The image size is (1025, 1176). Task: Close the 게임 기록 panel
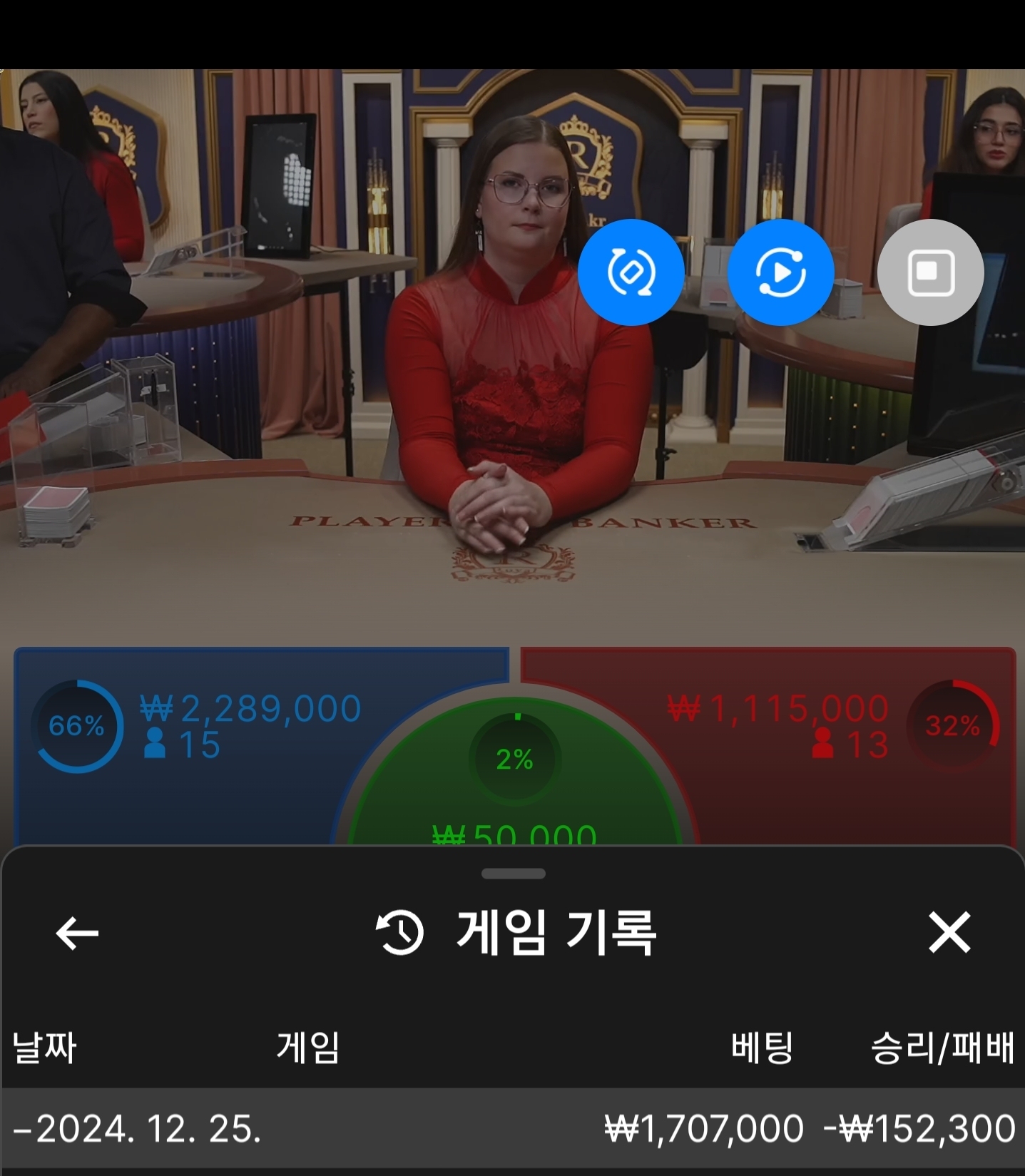(949, 932)
